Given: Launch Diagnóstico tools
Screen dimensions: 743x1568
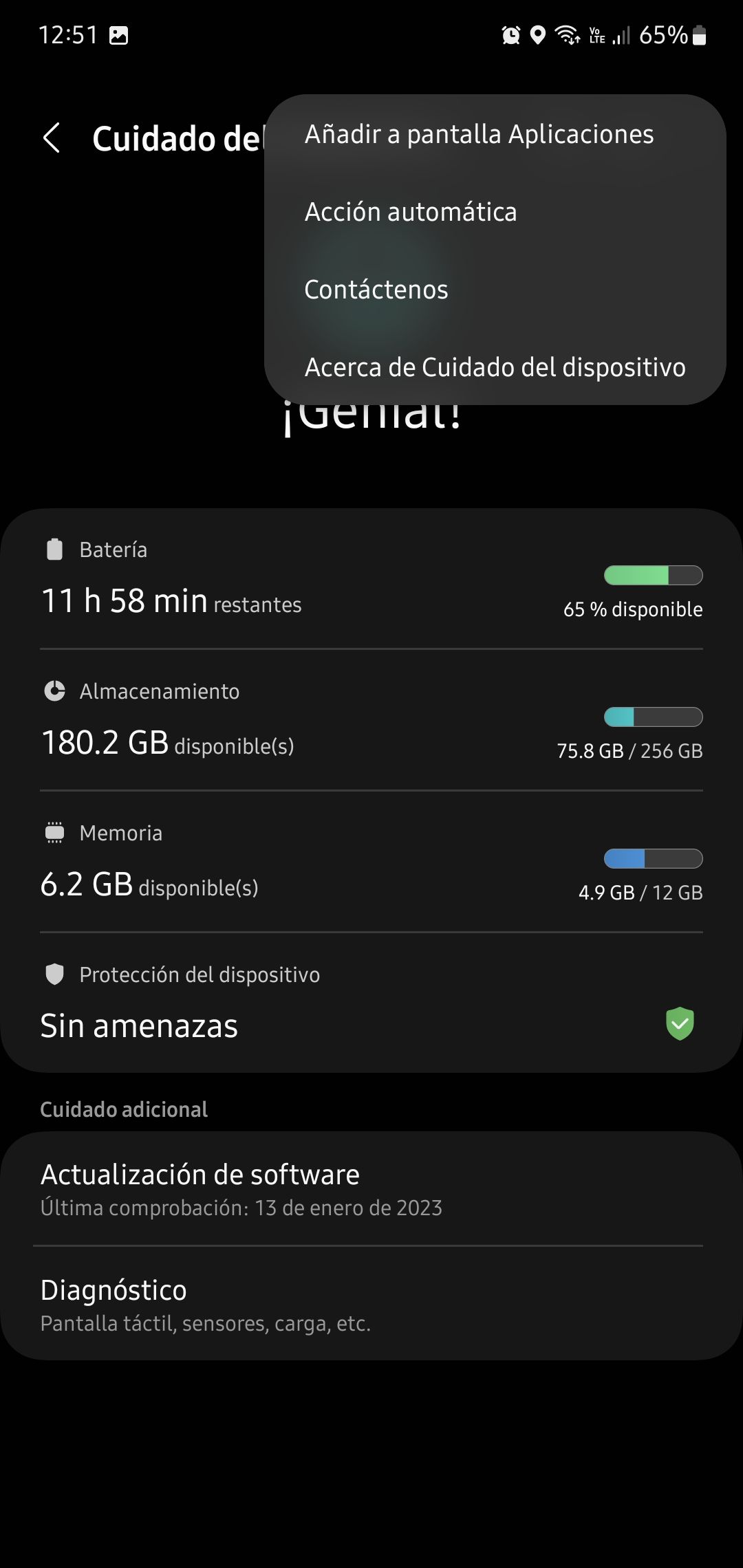Looking at the screenshot, I should pyautogui.click(x=371, y=1305).
